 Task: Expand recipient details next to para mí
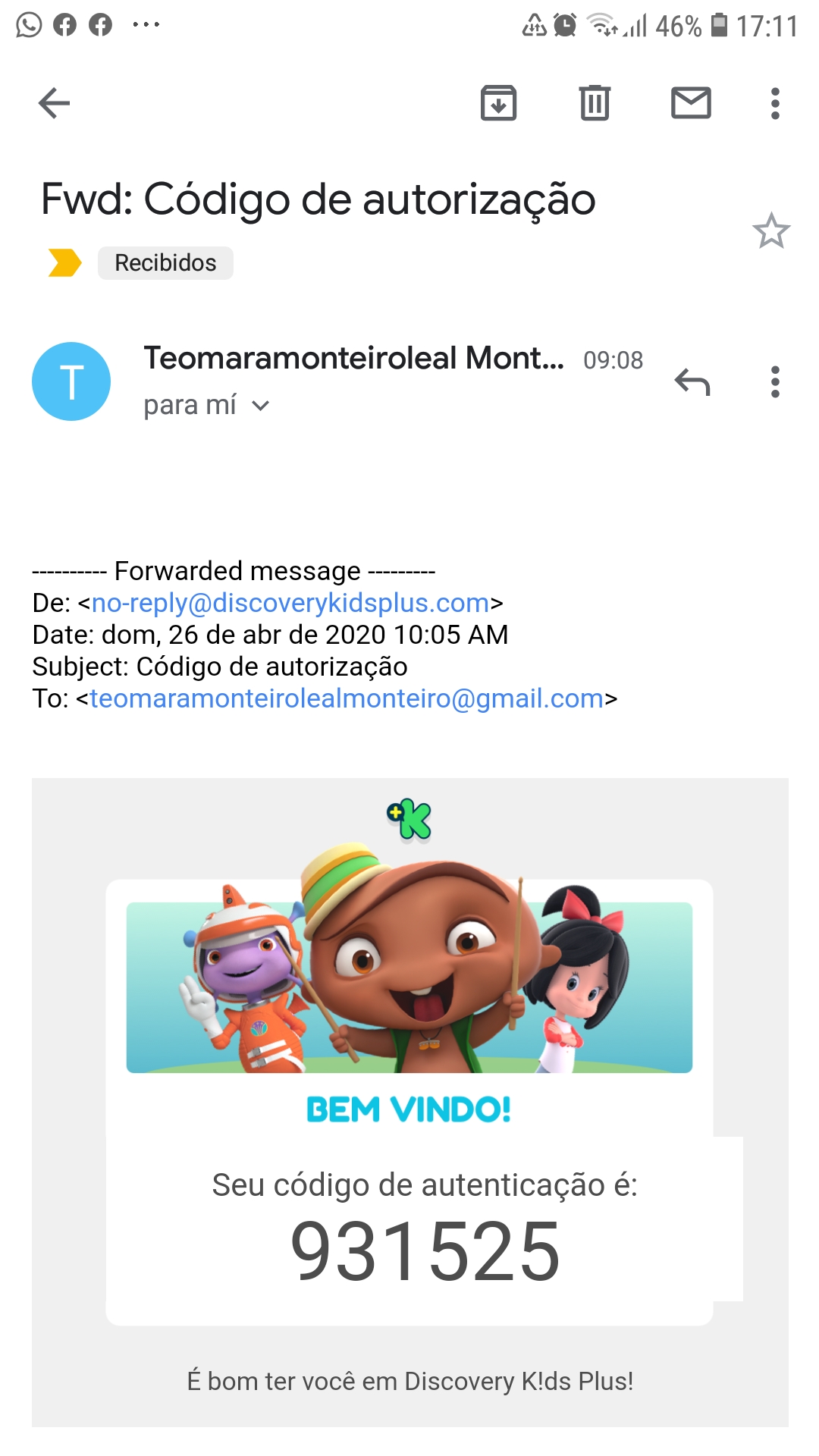260,406
